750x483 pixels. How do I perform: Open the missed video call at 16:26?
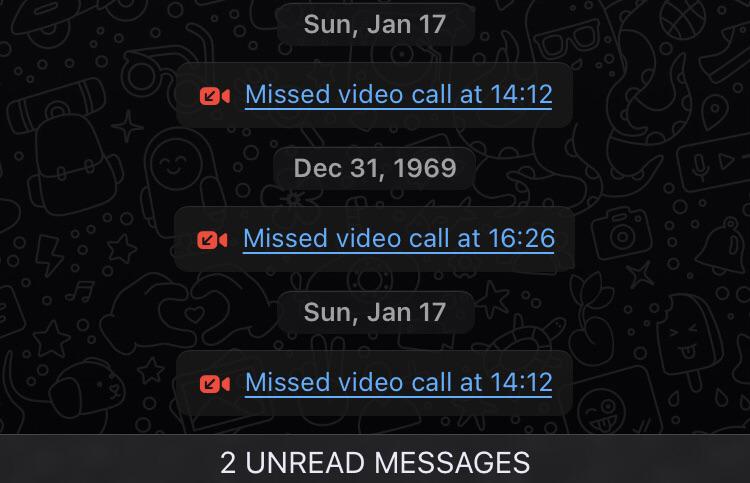pyautogui.click(x=398, y=239)
